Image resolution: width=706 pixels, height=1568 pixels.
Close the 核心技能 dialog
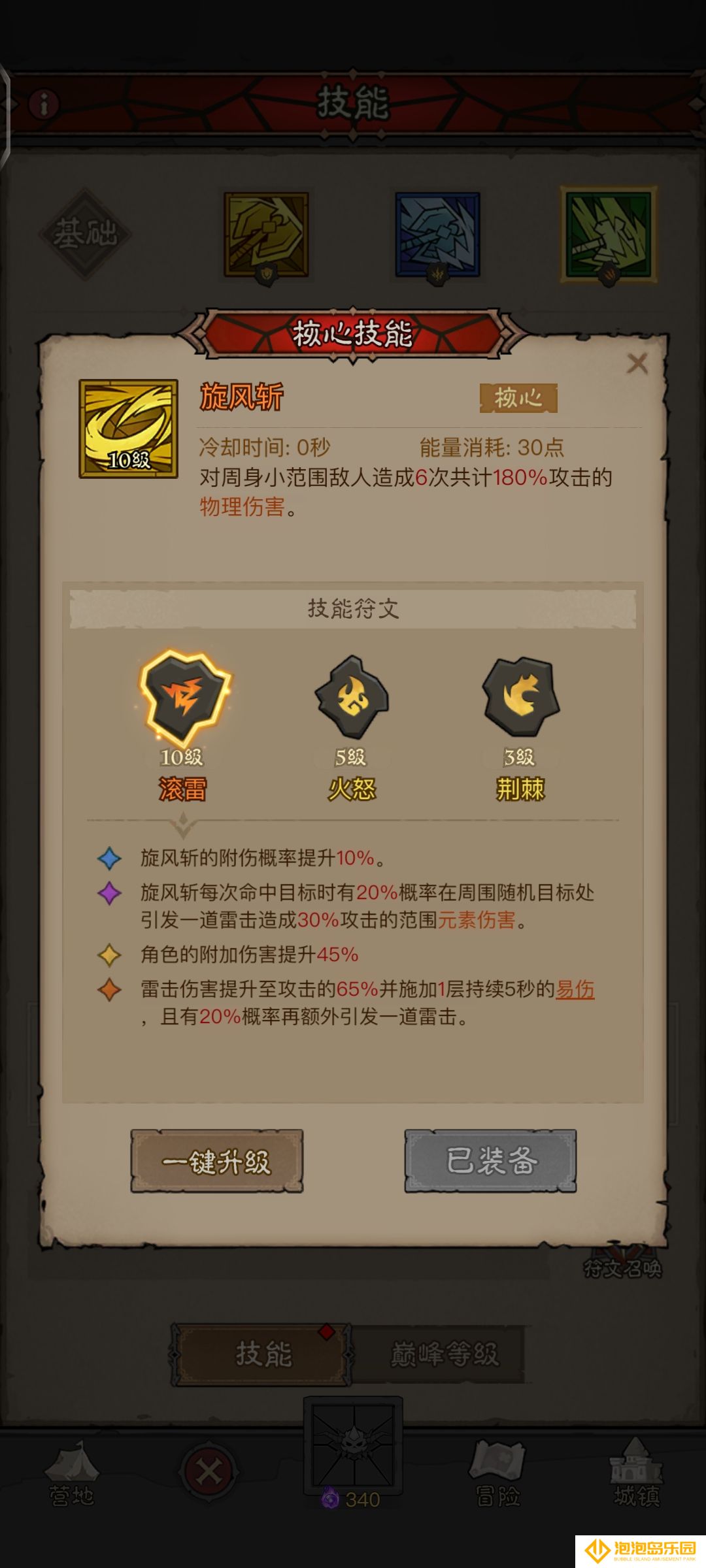[637, 363]
